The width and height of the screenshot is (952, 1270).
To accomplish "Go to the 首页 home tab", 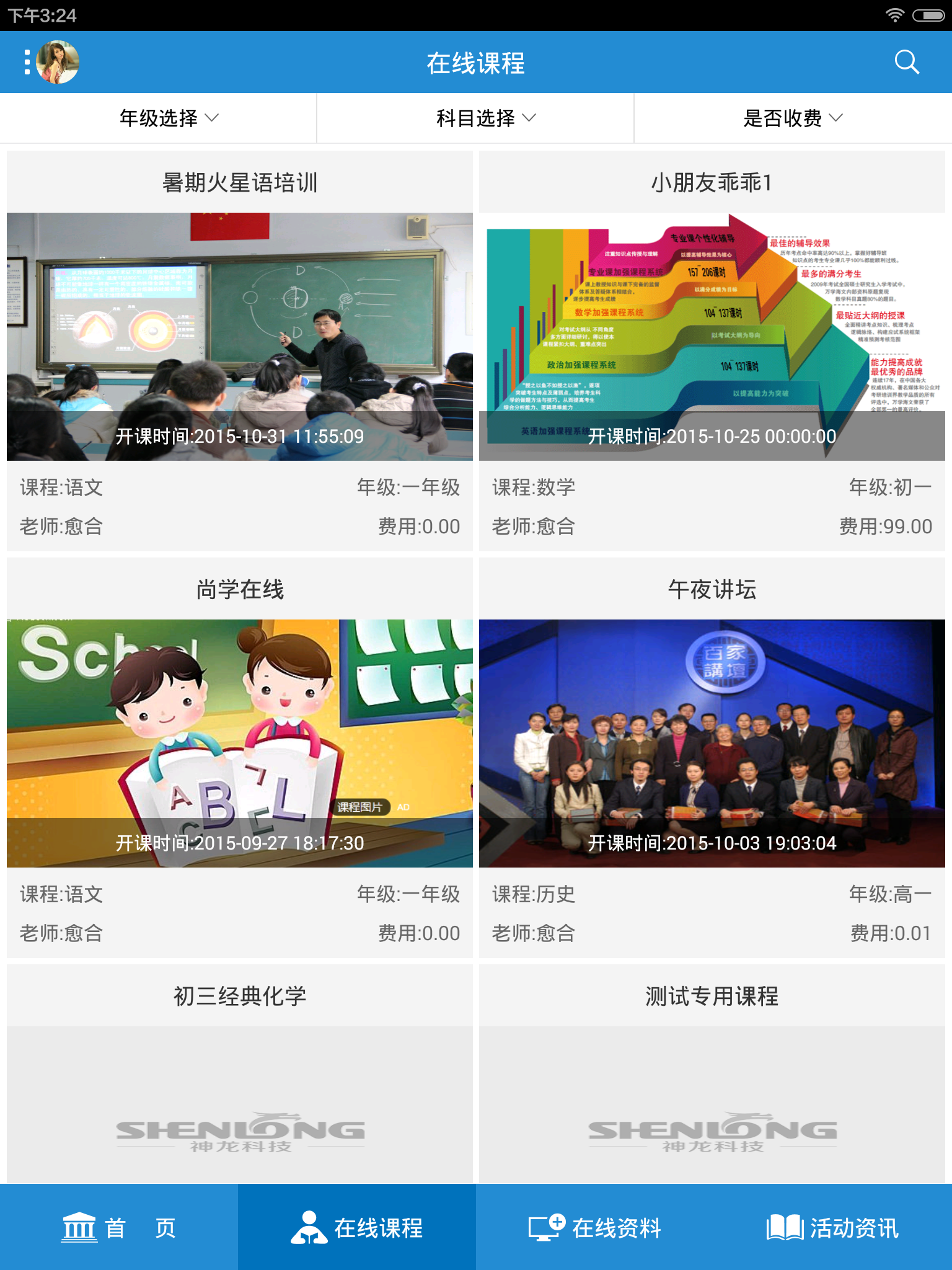I will 119,1227.
